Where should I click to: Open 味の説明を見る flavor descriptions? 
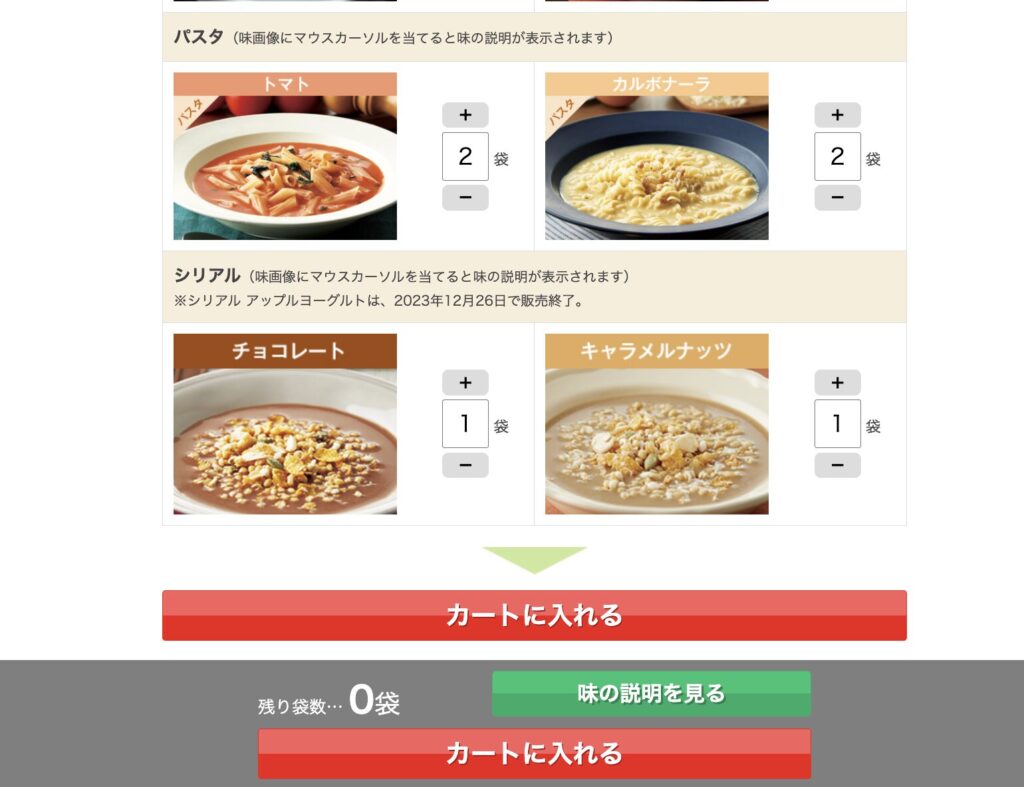[651, 693]
